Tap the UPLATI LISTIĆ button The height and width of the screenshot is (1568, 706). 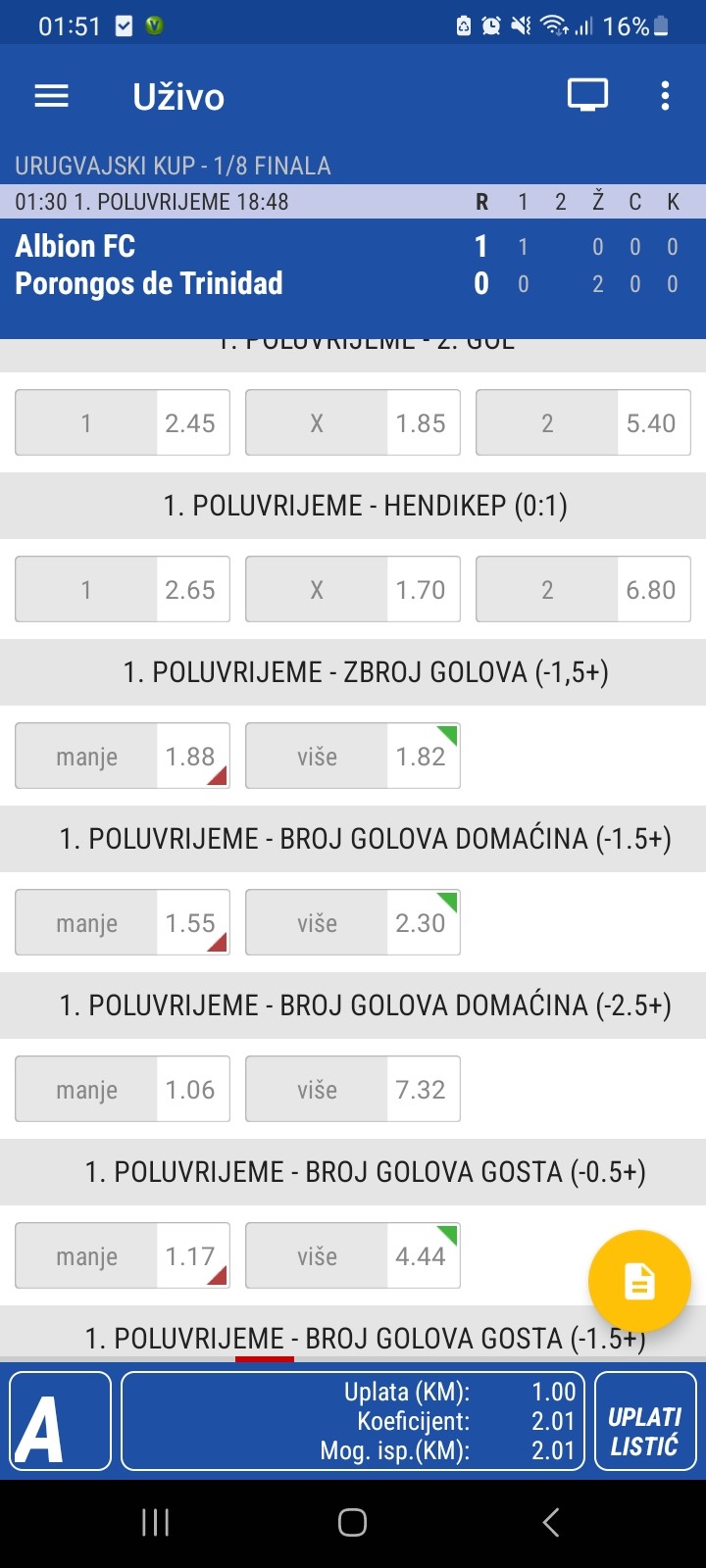645,1421
